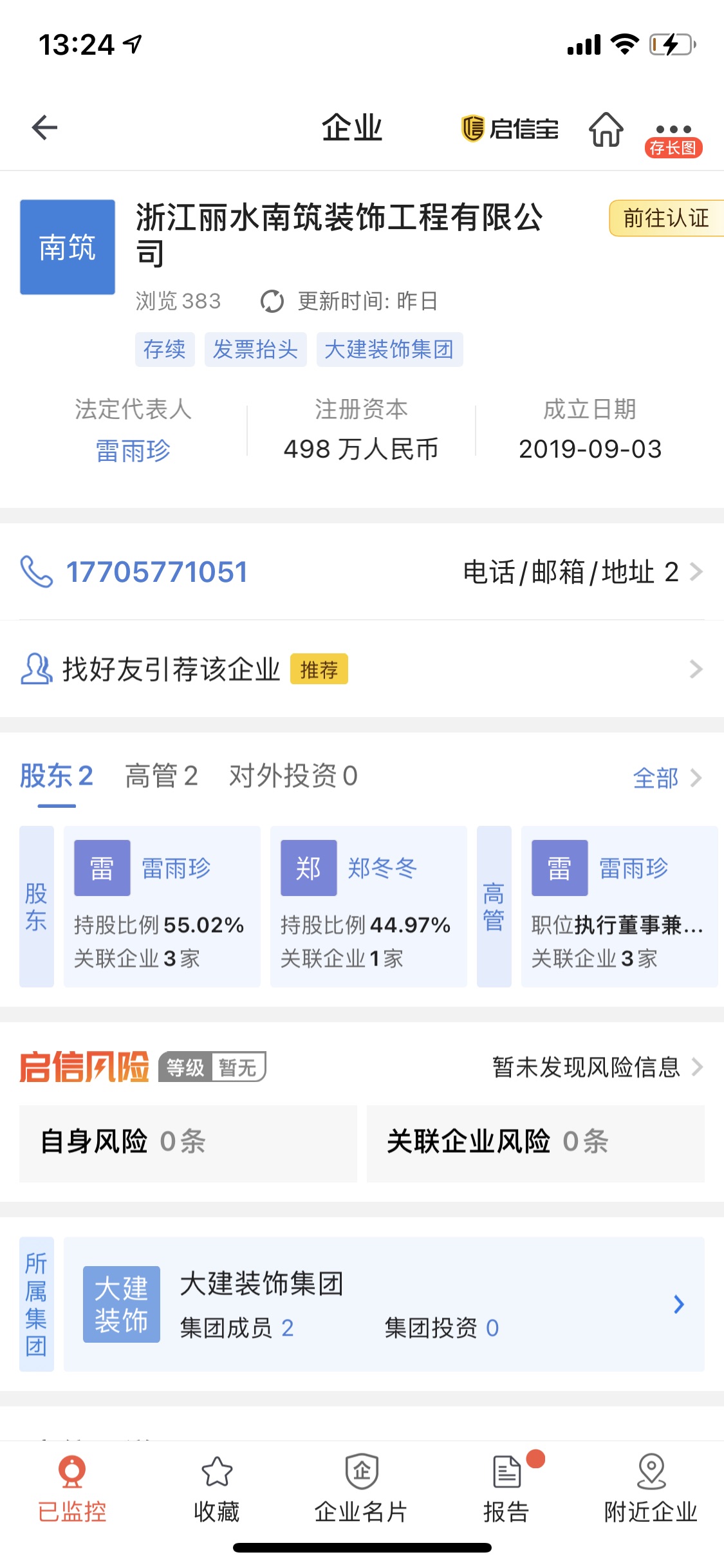Open shareholder card 郑冬冬

[368, 906]
